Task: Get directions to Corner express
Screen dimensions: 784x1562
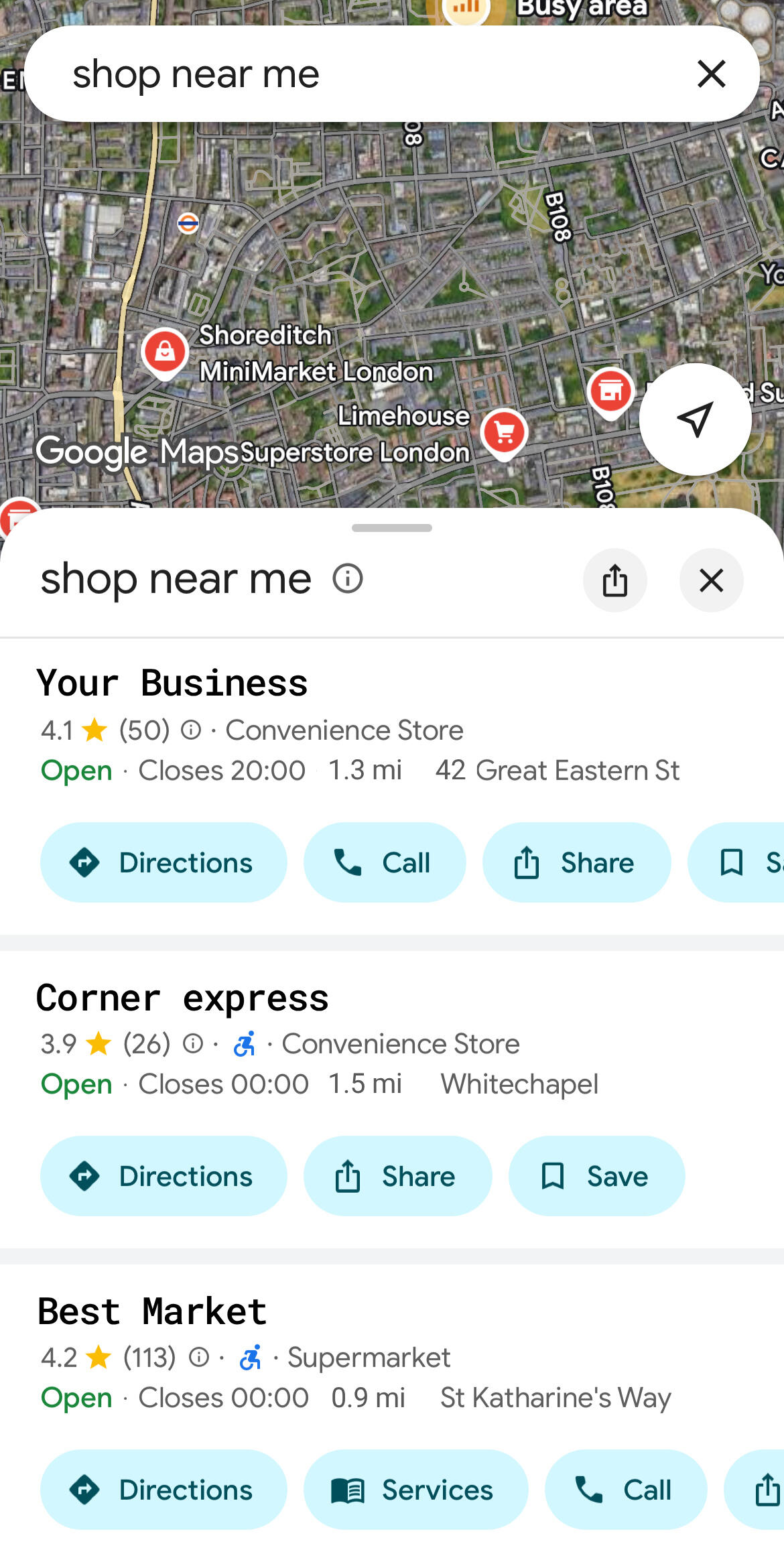Action: (164, 1176)
